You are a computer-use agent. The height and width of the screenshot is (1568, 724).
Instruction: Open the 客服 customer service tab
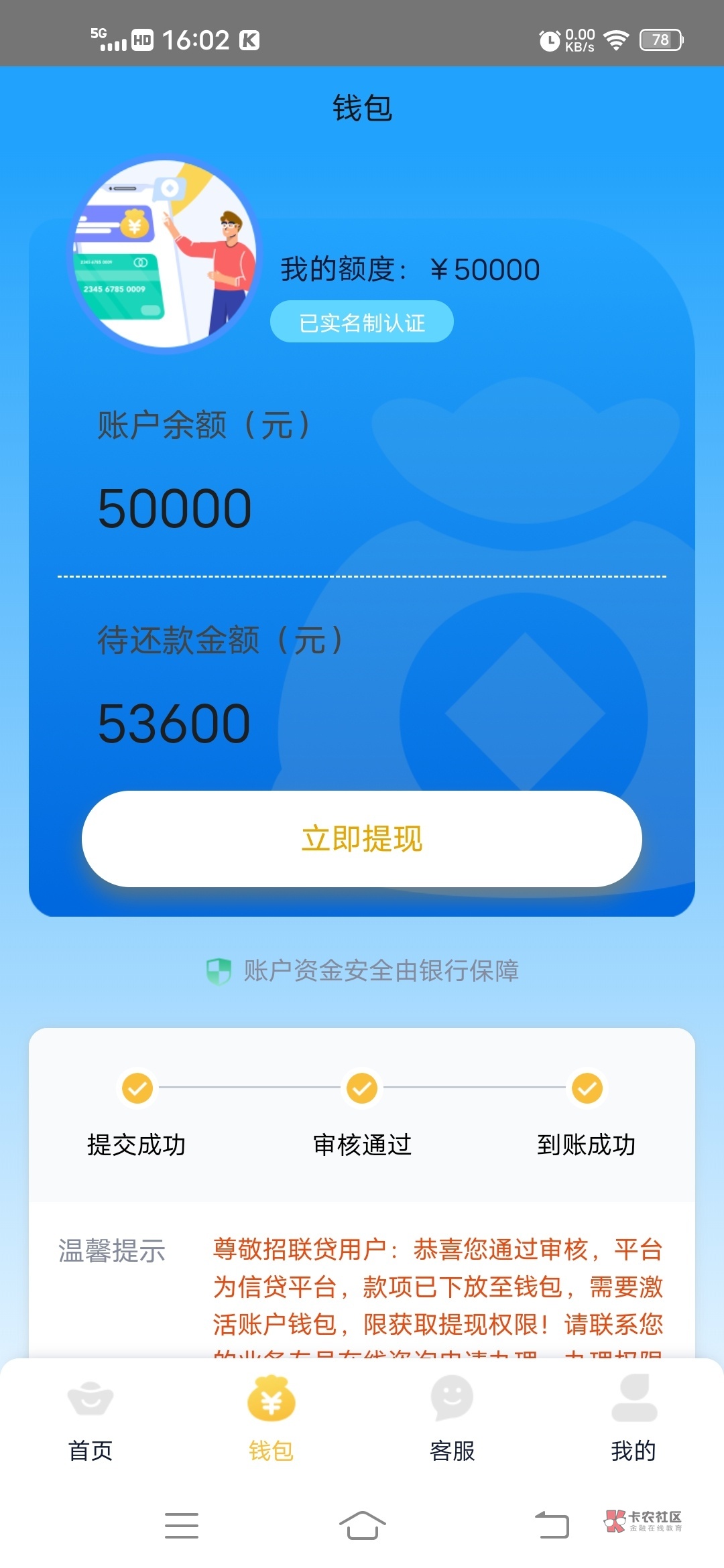452,1418
